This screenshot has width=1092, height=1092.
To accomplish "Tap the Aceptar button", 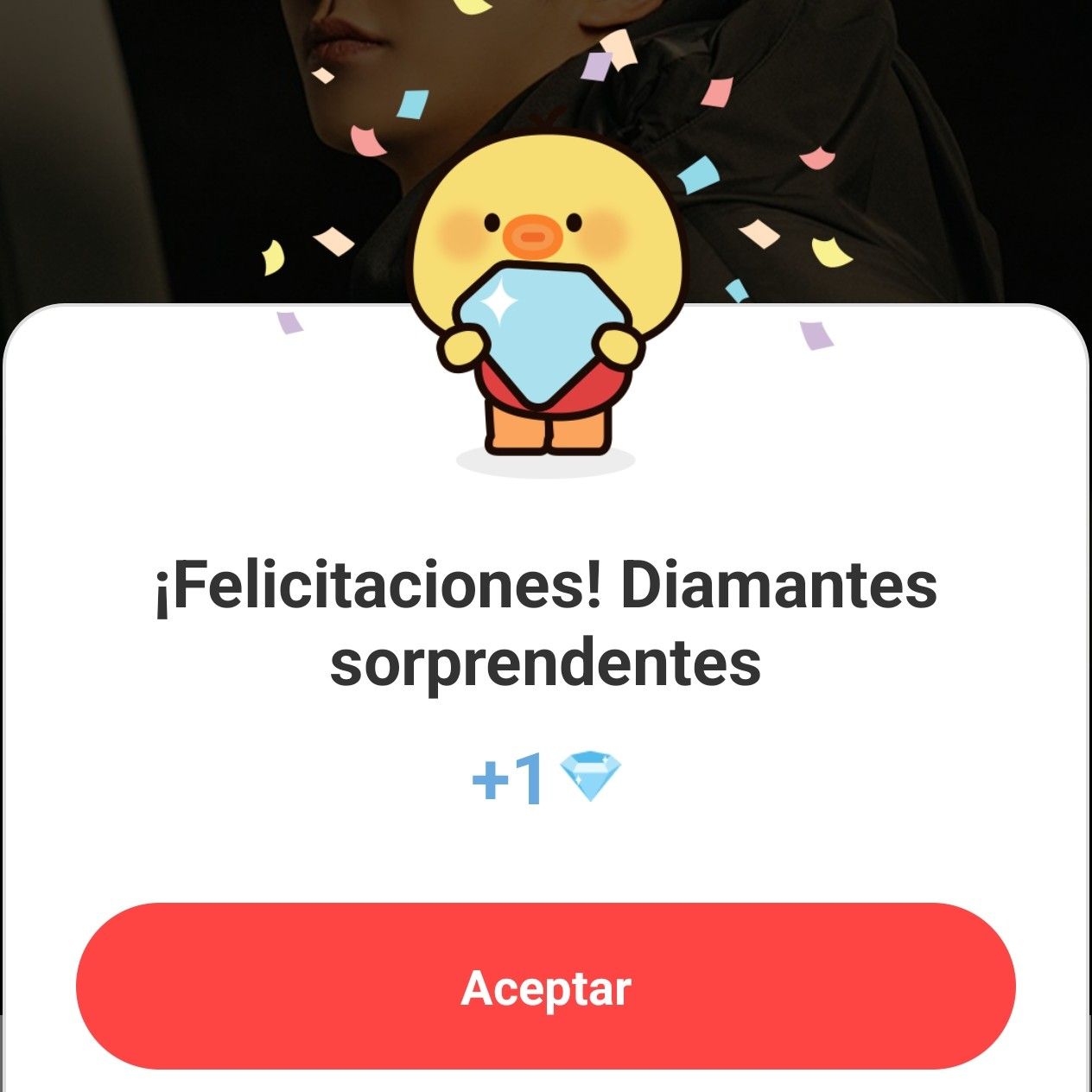I will coord(545,987).
